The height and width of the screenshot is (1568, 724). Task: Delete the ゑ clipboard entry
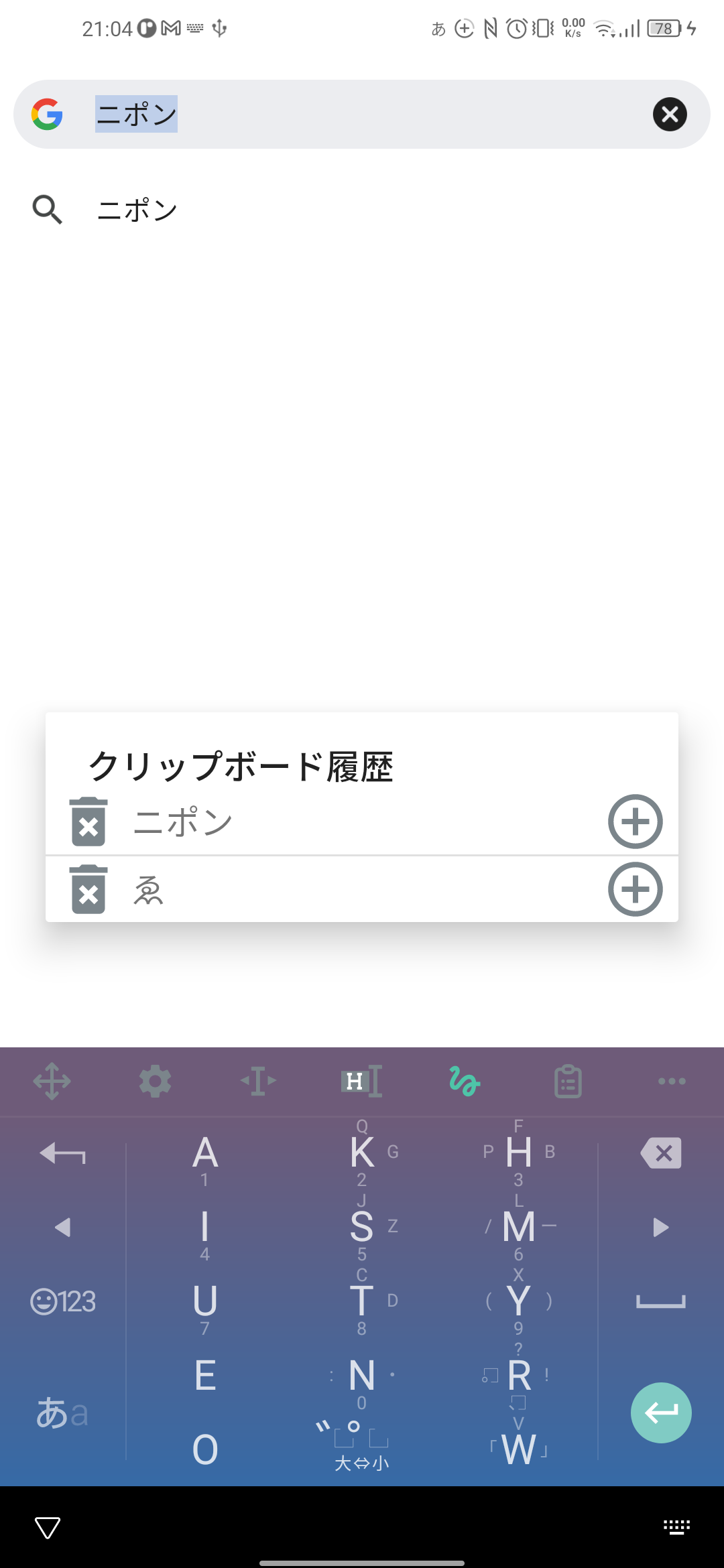click(88, 890)
